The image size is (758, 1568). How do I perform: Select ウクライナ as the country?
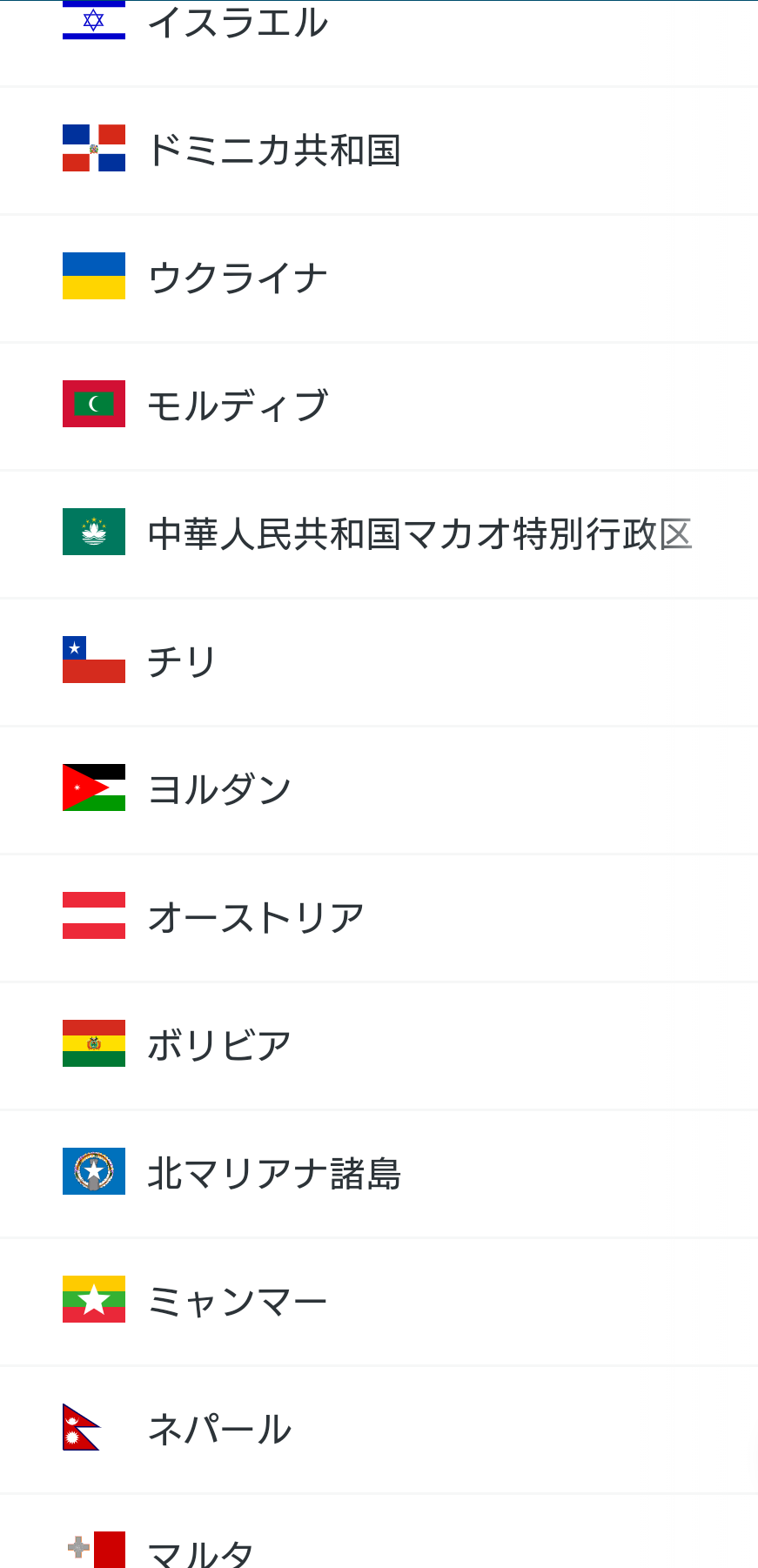[238, 278]
